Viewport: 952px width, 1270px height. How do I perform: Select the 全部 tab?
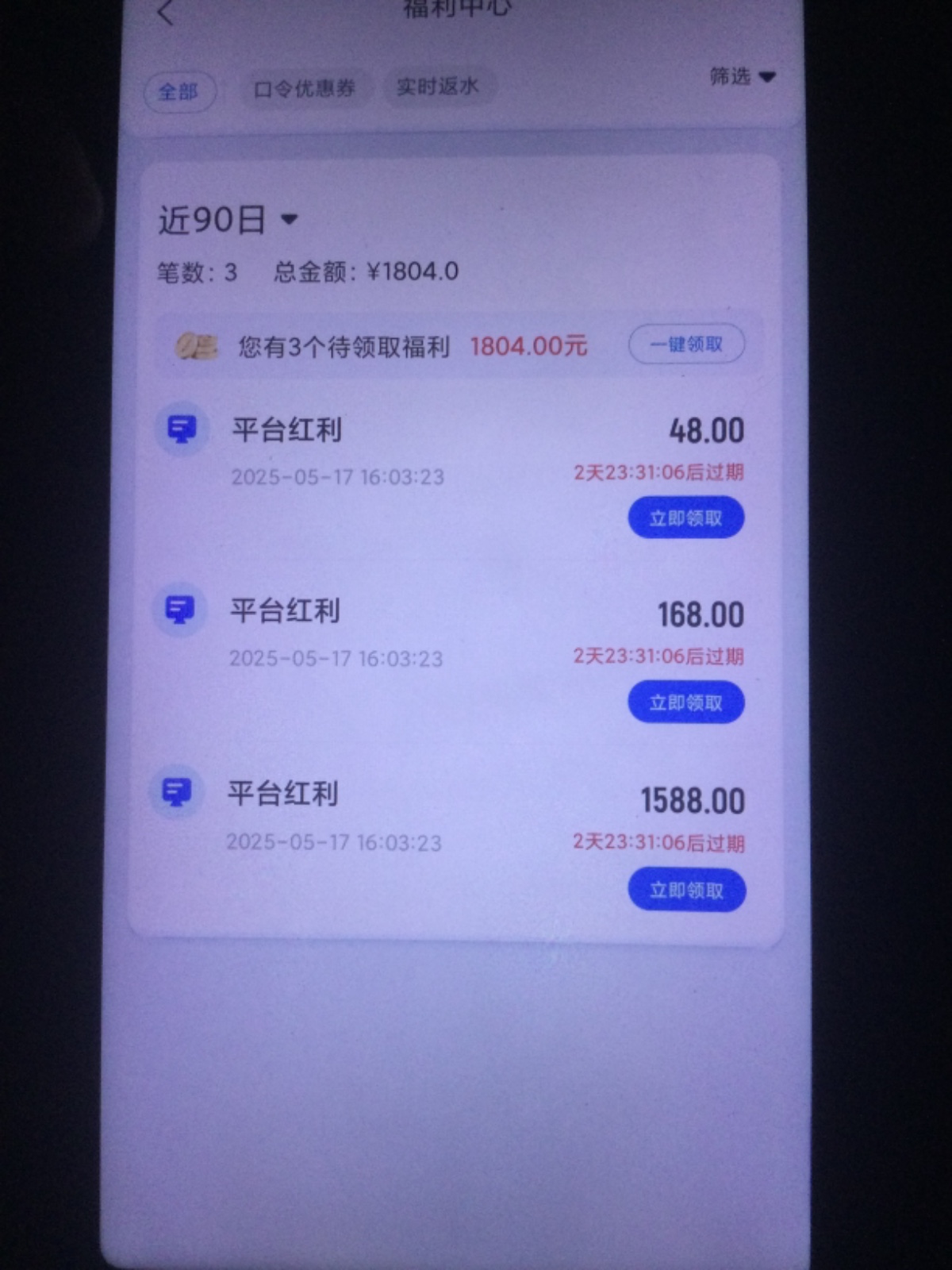pyautogui.click(x=179, y=92)
